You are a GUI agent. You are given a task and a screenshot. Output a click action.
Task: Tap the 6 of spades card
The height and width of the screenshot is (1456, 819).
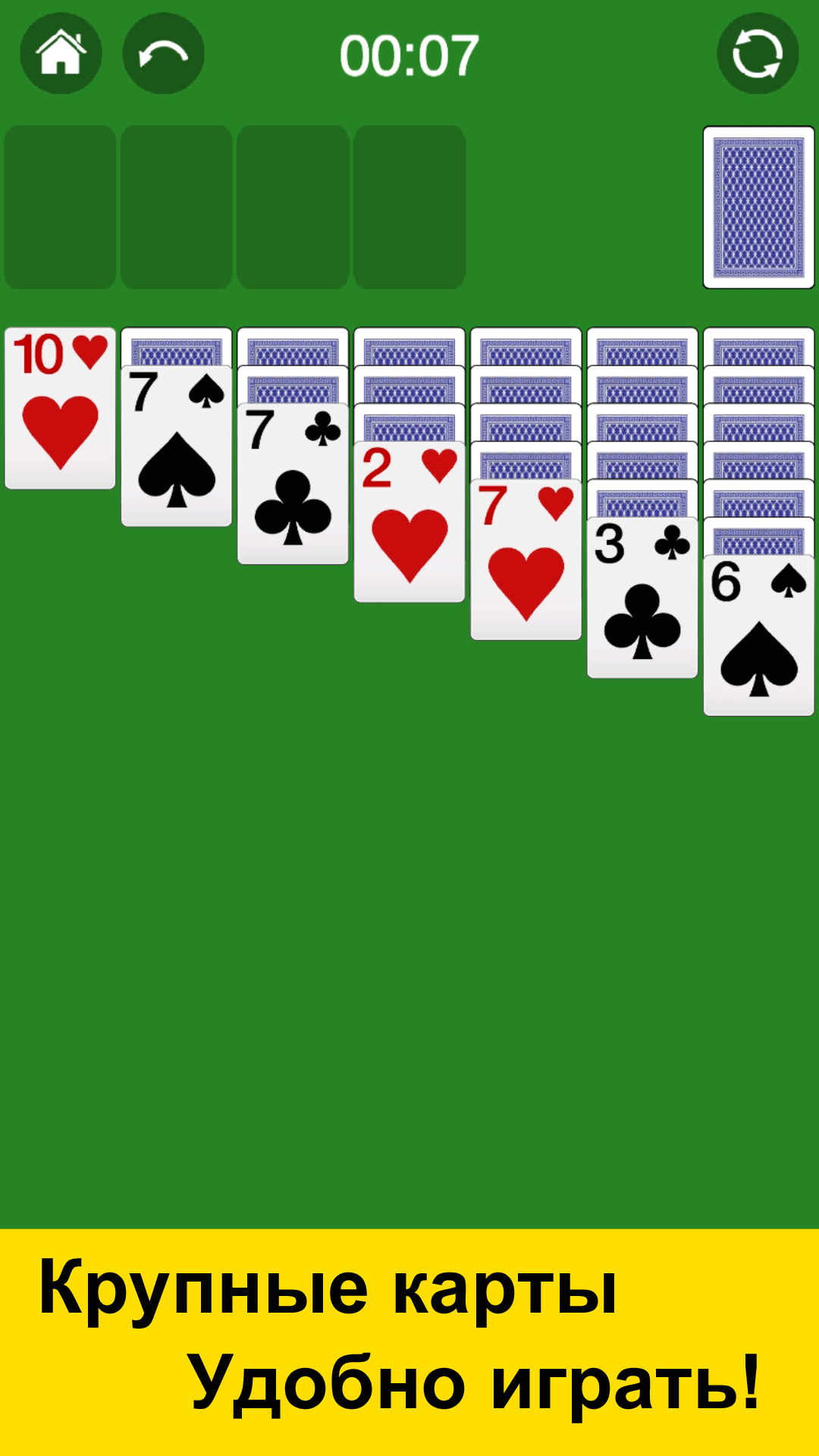[x=758, y=635]
